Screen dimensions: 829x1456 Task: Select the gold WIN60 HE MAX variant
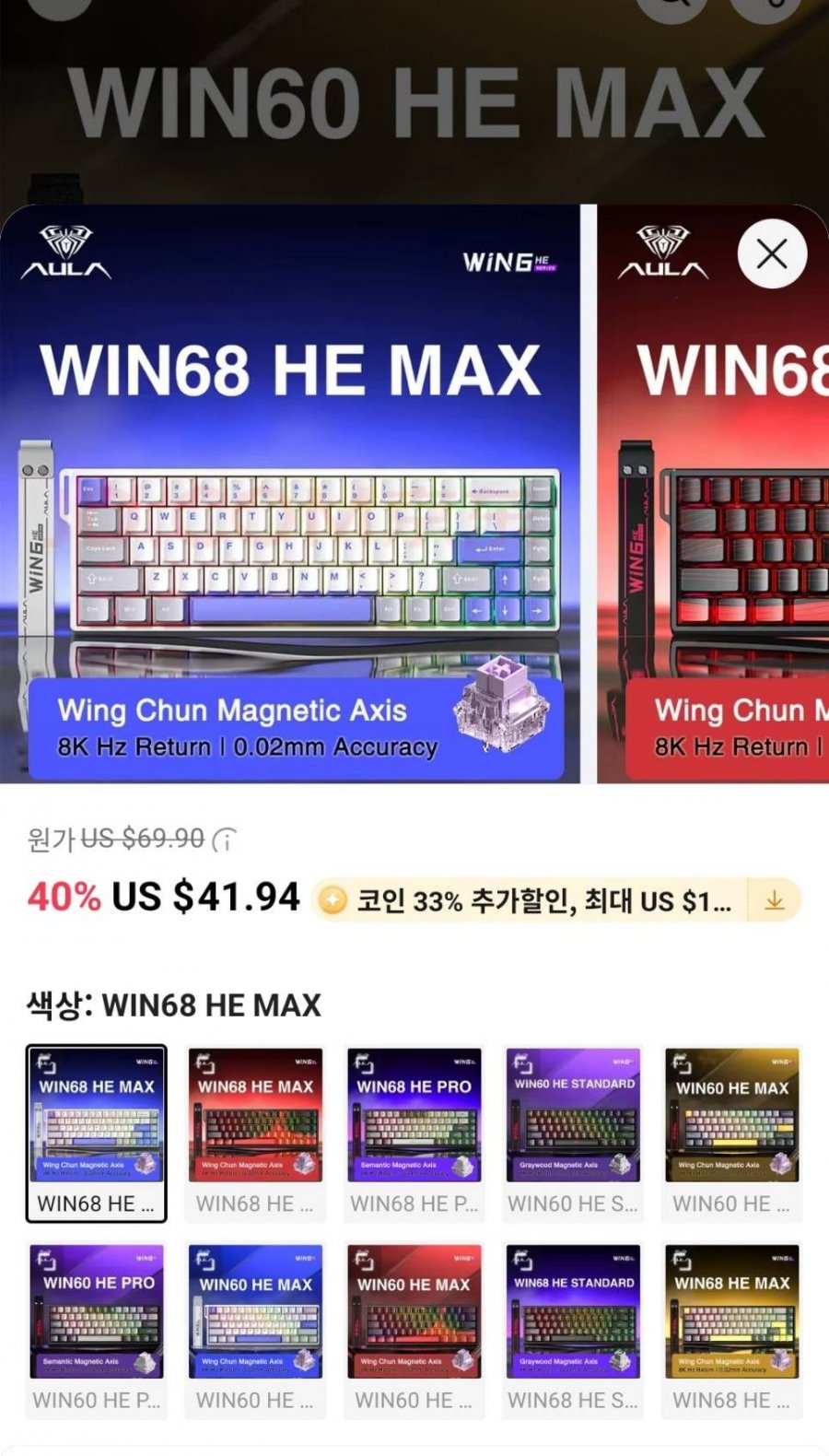(732, 1133)
